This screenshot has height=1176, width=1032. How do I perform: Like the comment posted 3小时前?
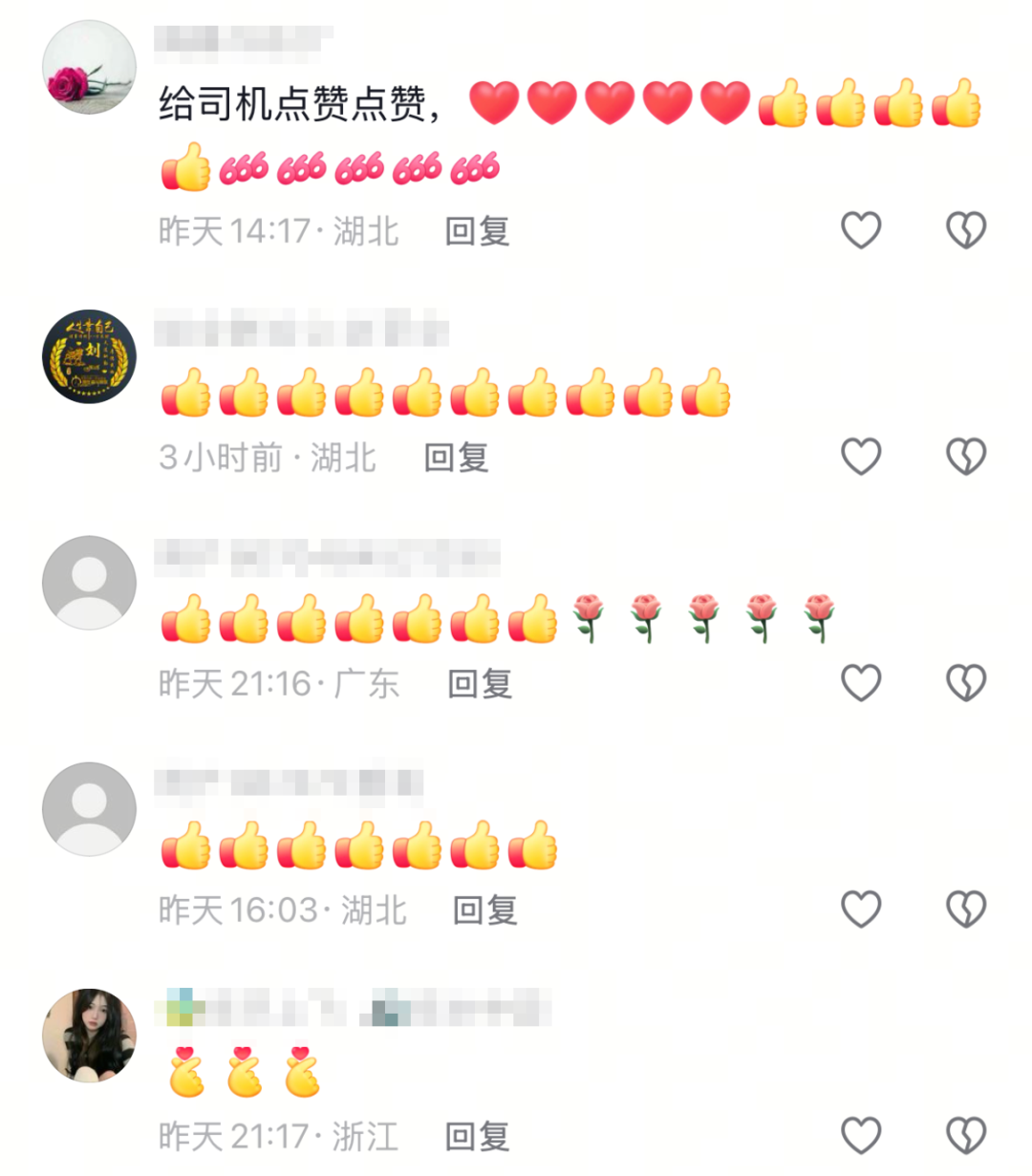(x=861, y=457)
